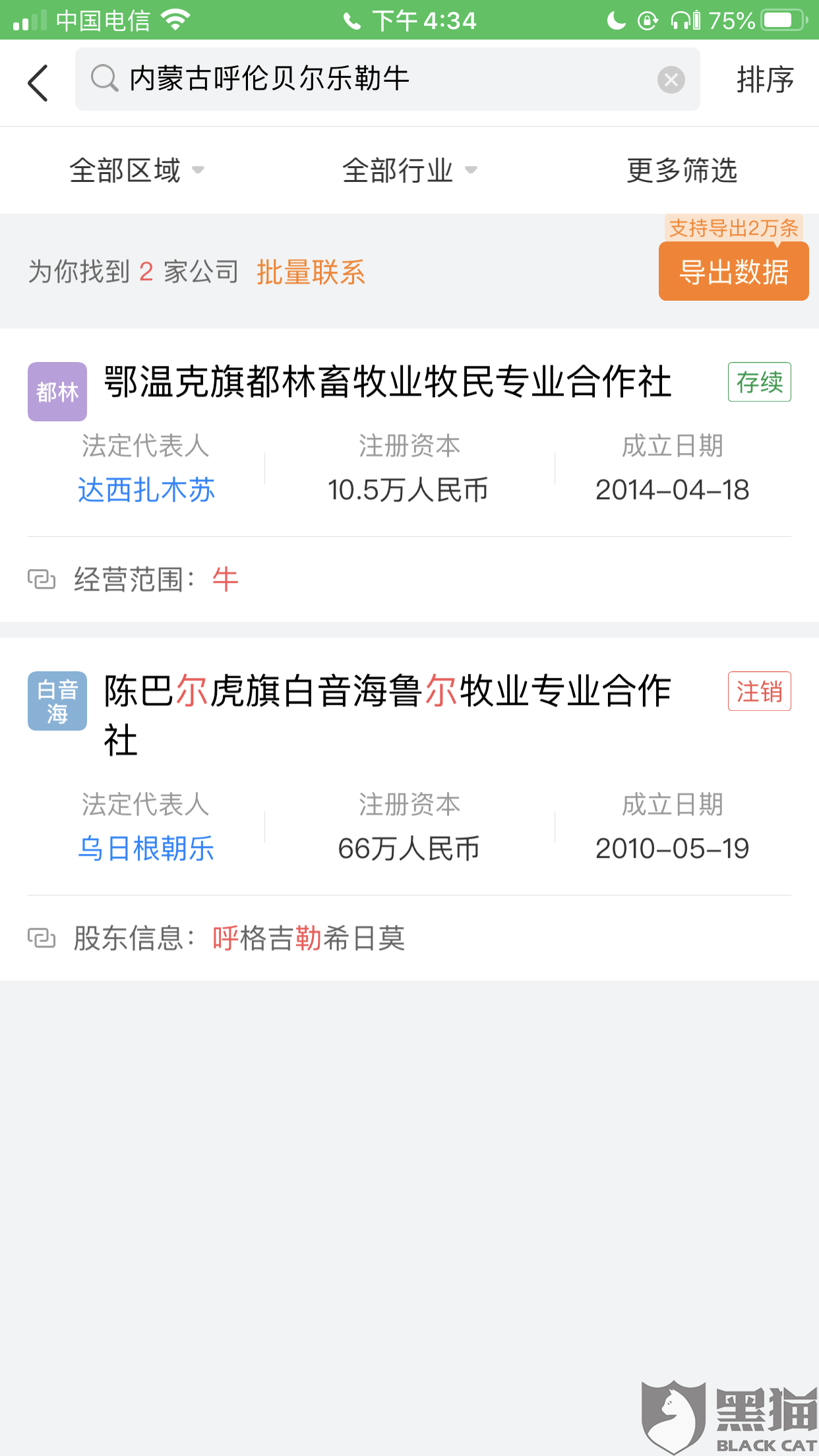Tap the search field with 内蒙古呼伦贝尔乐勒牛

click(x=369, y=79)
